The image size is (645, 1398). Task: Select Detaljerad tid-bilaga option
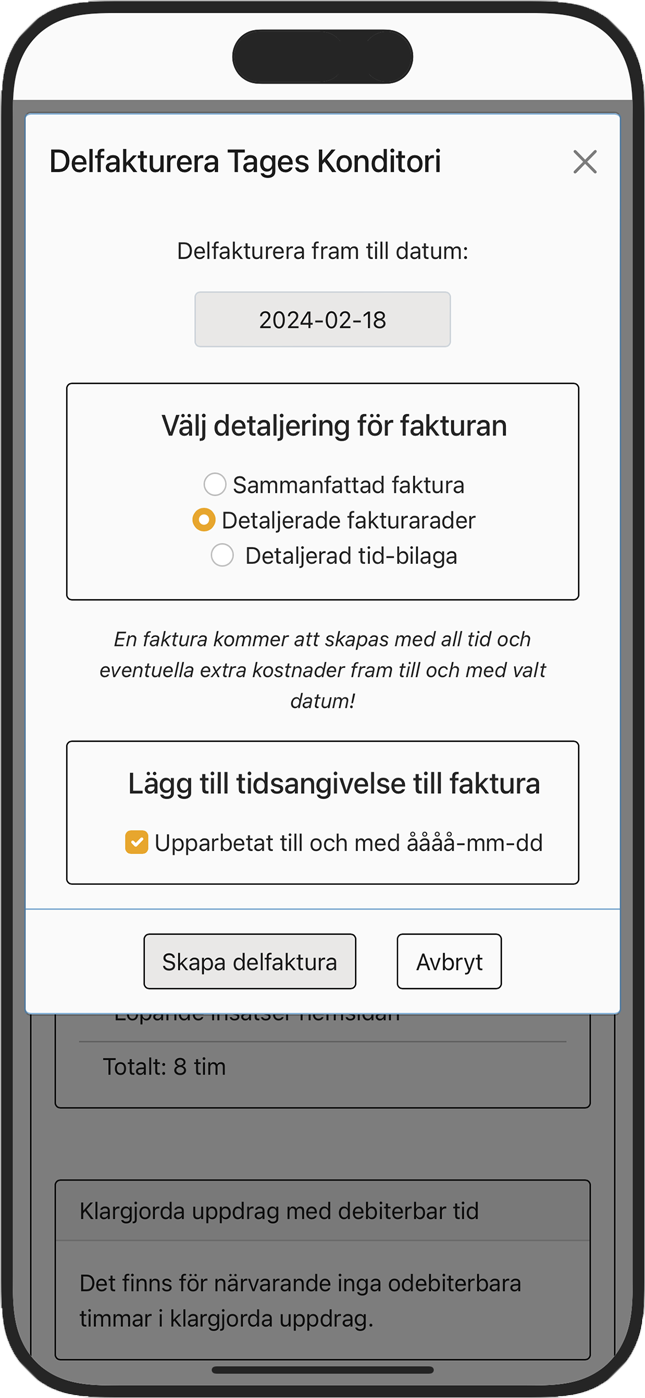222,556
